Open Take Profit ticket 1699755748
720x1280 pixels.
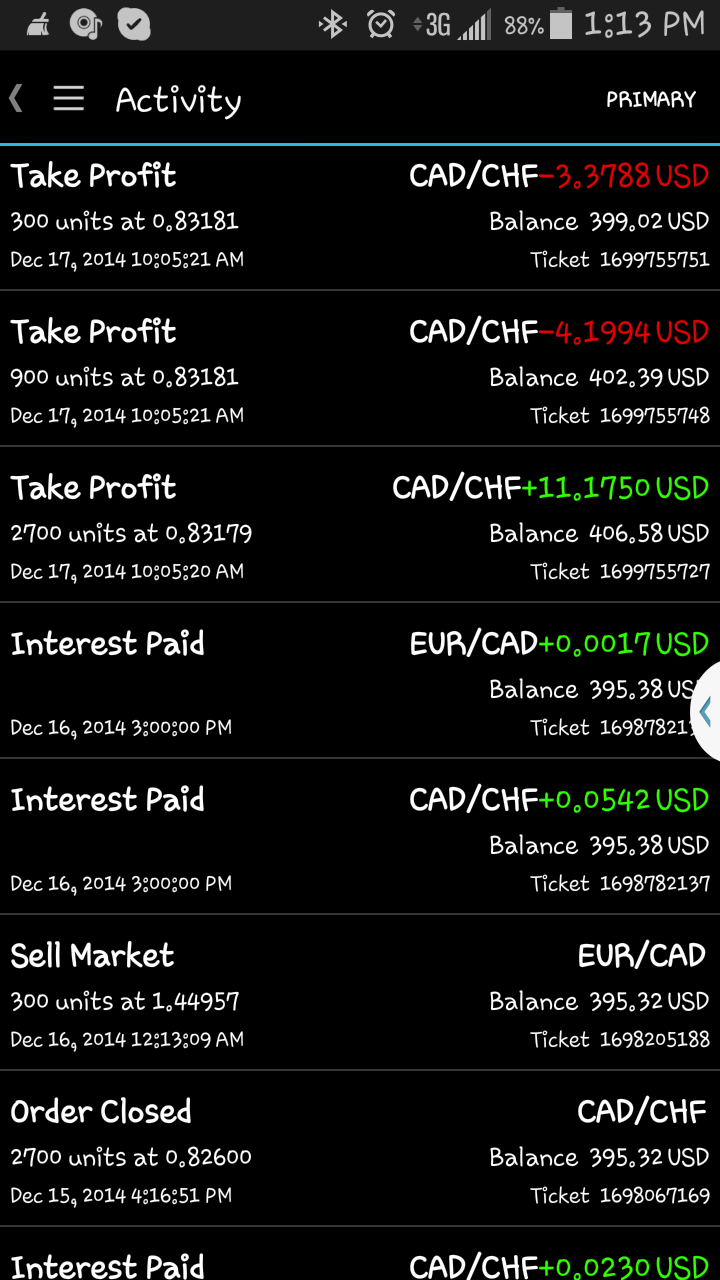(360, 372)
